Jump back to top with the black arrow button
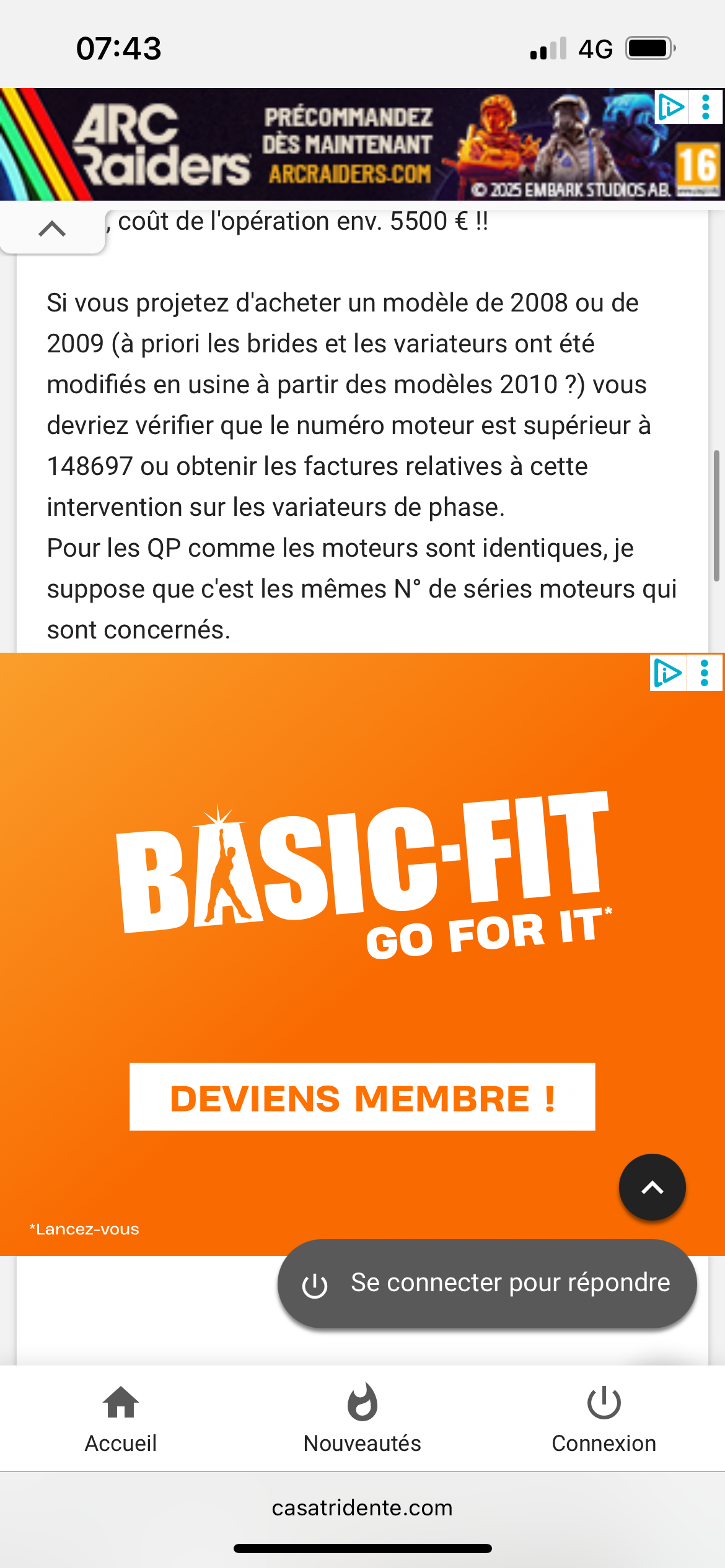The image size is (725, 1568). tap(652, 1187)
